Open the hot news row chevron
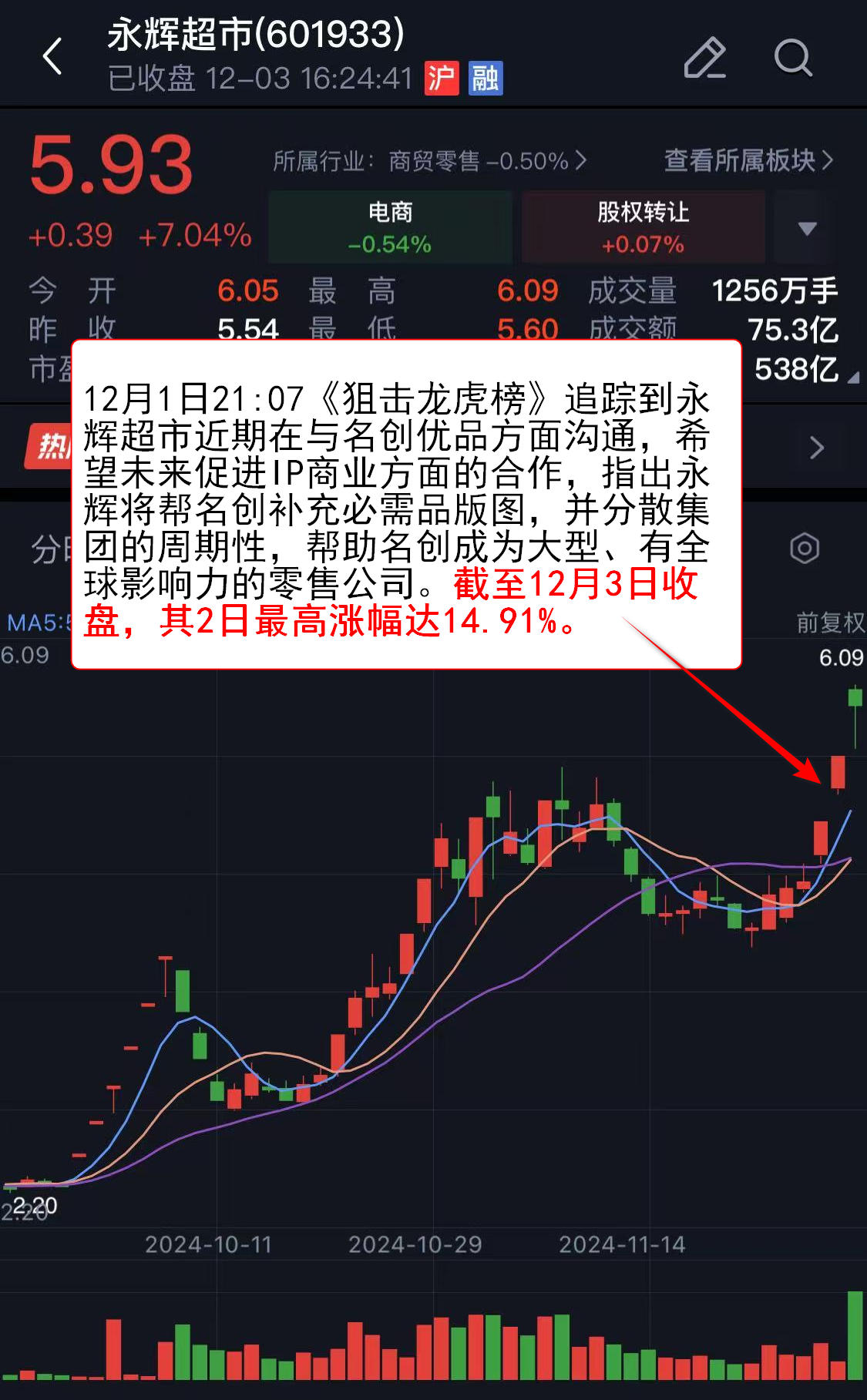Image resolution: width=867 pixels, height=1400 pixels. (817, 448)
